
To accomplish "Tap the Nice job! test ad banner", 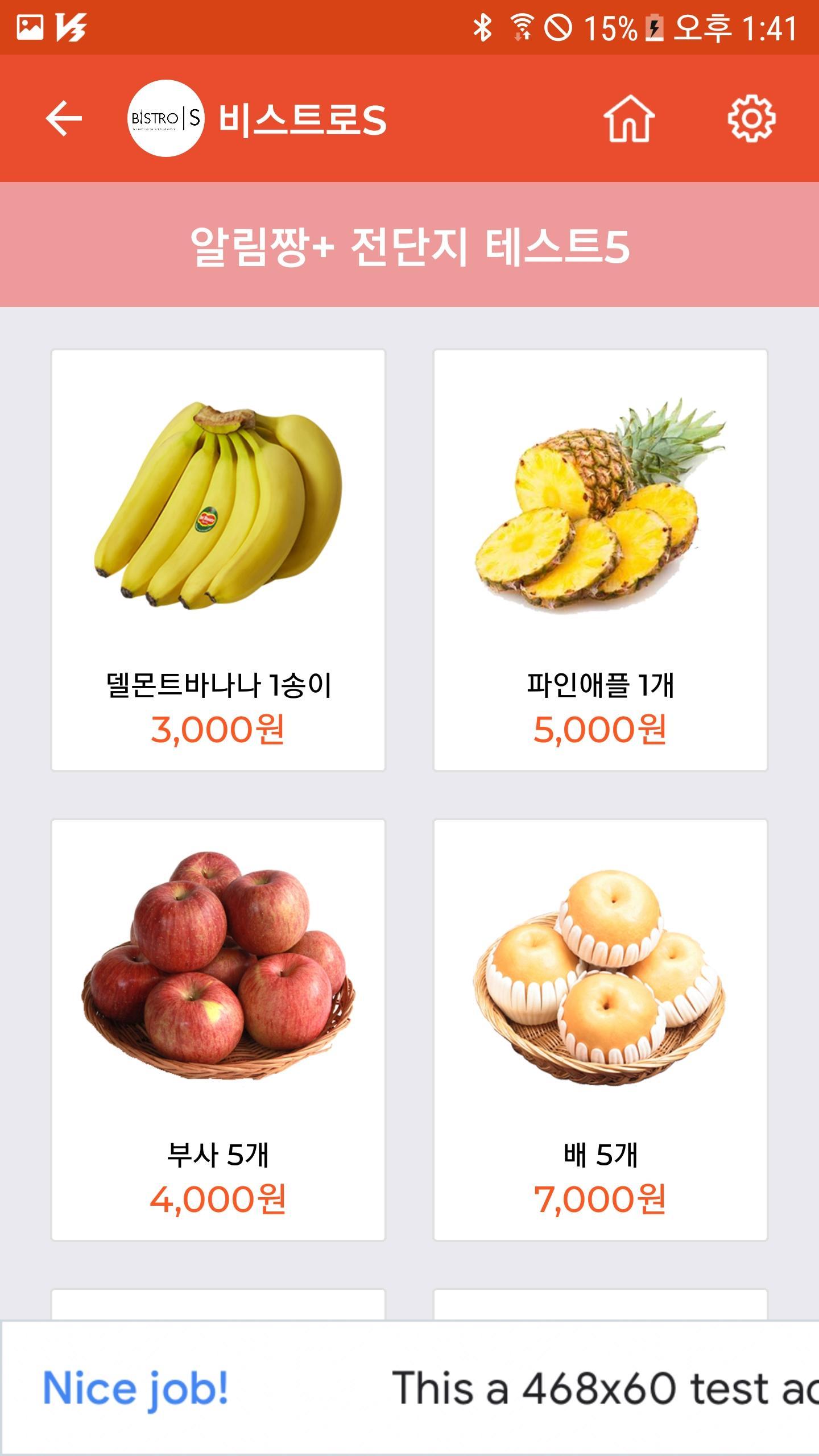I will coord(409,1388).
